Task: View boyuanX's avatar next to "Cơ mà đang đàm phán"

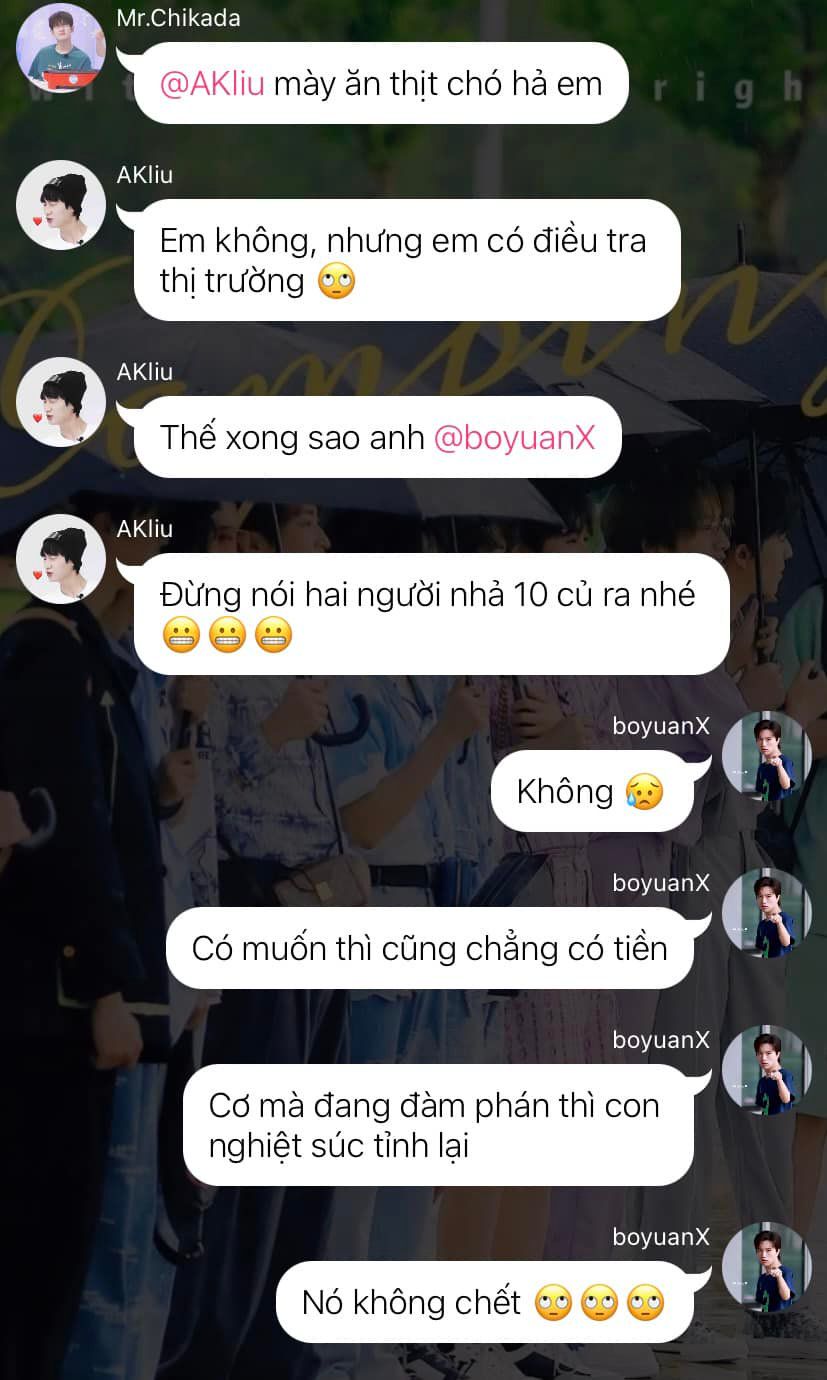Action: click(x=767, y=1070)
